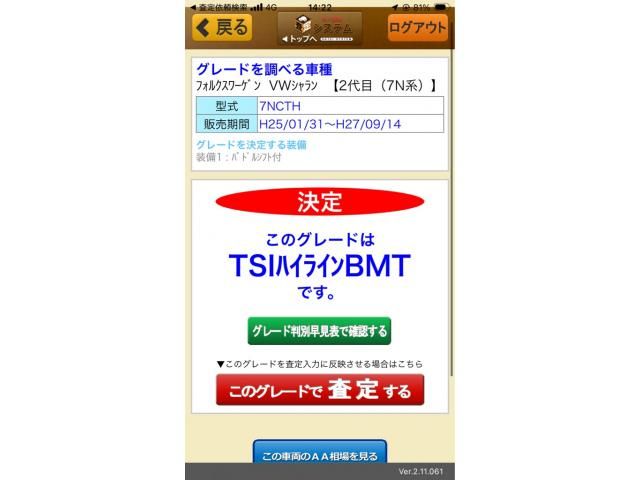Open the グレード判別早見表で確認する chart
This screenshot has height=480, width=640.
tap(319, 331)
